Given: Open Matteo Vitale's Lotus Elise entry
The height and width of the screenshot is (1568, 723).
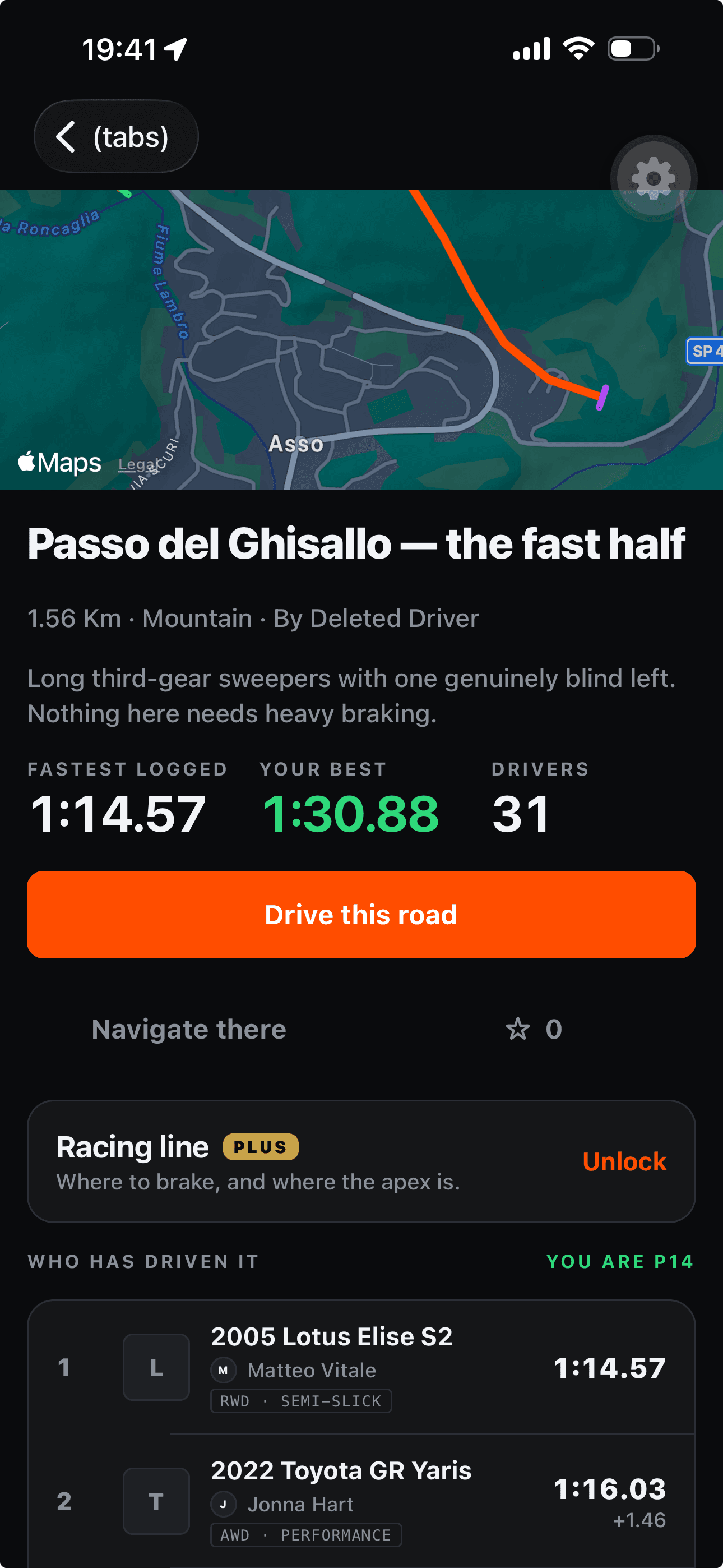Looking at the screenshot, I should [x=361, y=1367].
